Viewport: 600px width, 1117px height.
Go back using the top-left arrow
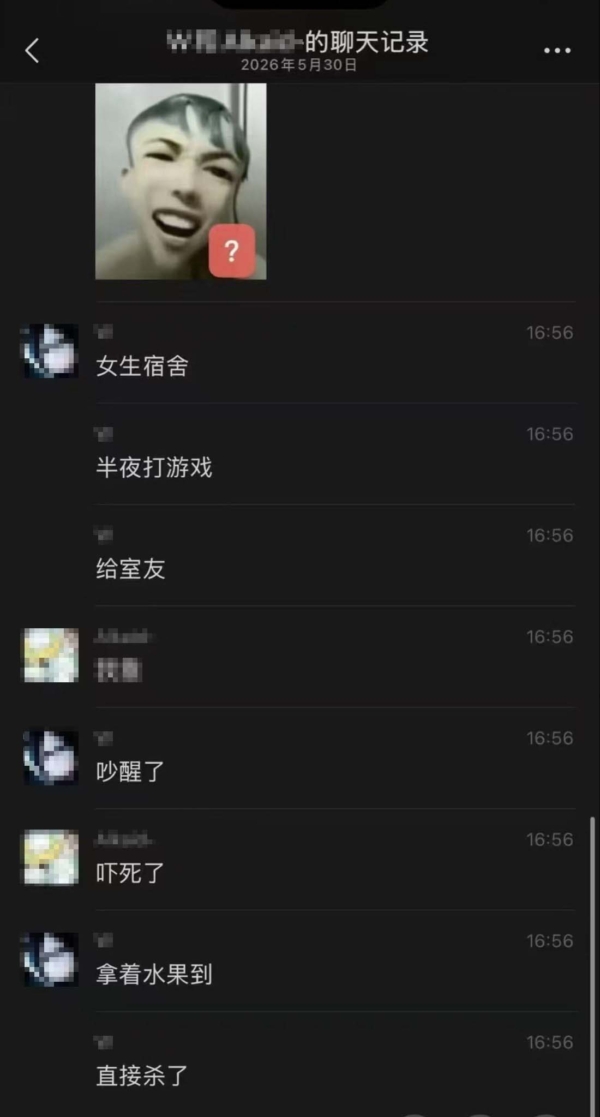[x=32, y=51]
